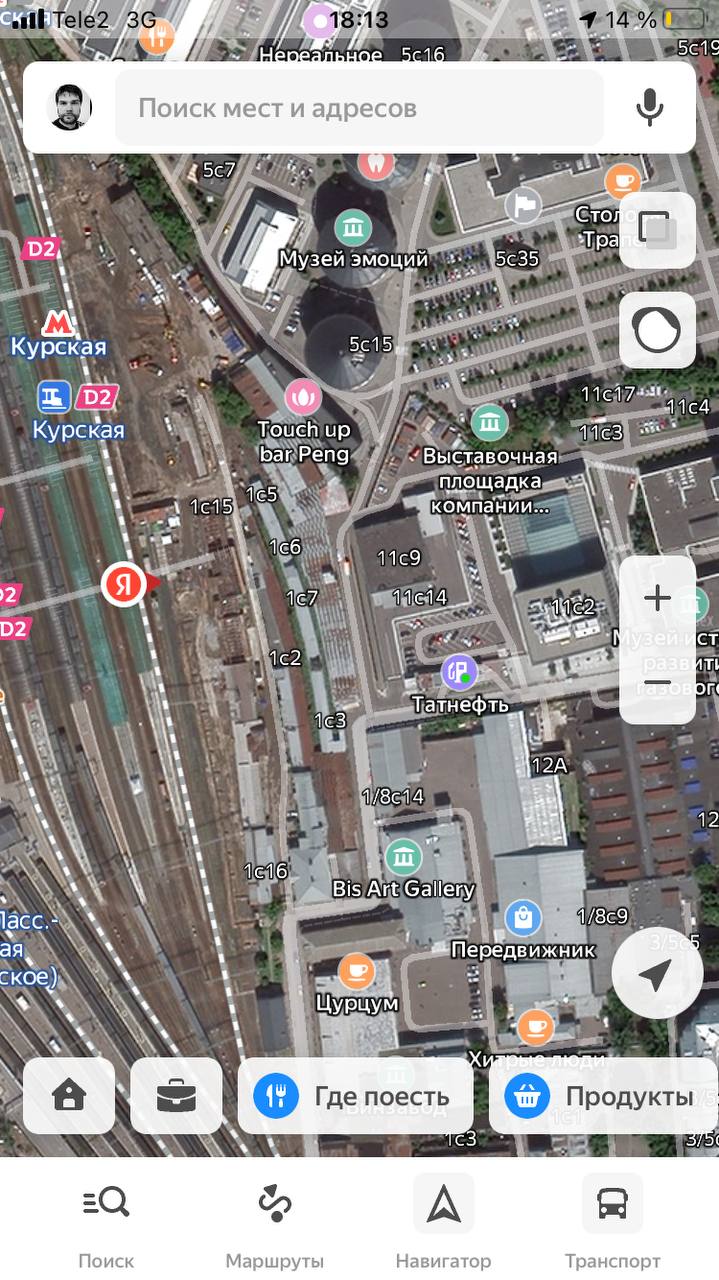Open the profile avatar

[70, 107]
